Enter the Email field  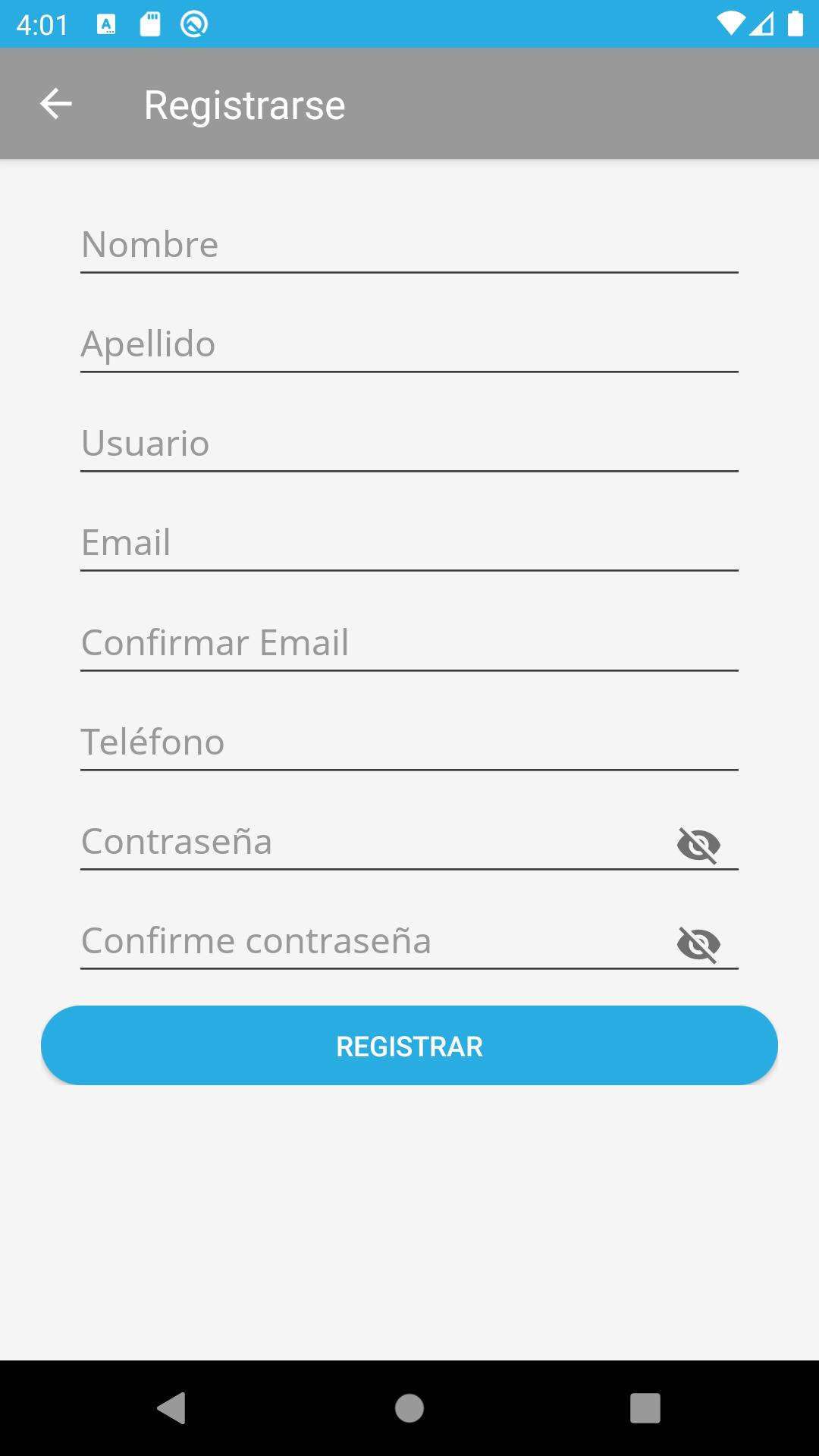[x=409, y=543]
